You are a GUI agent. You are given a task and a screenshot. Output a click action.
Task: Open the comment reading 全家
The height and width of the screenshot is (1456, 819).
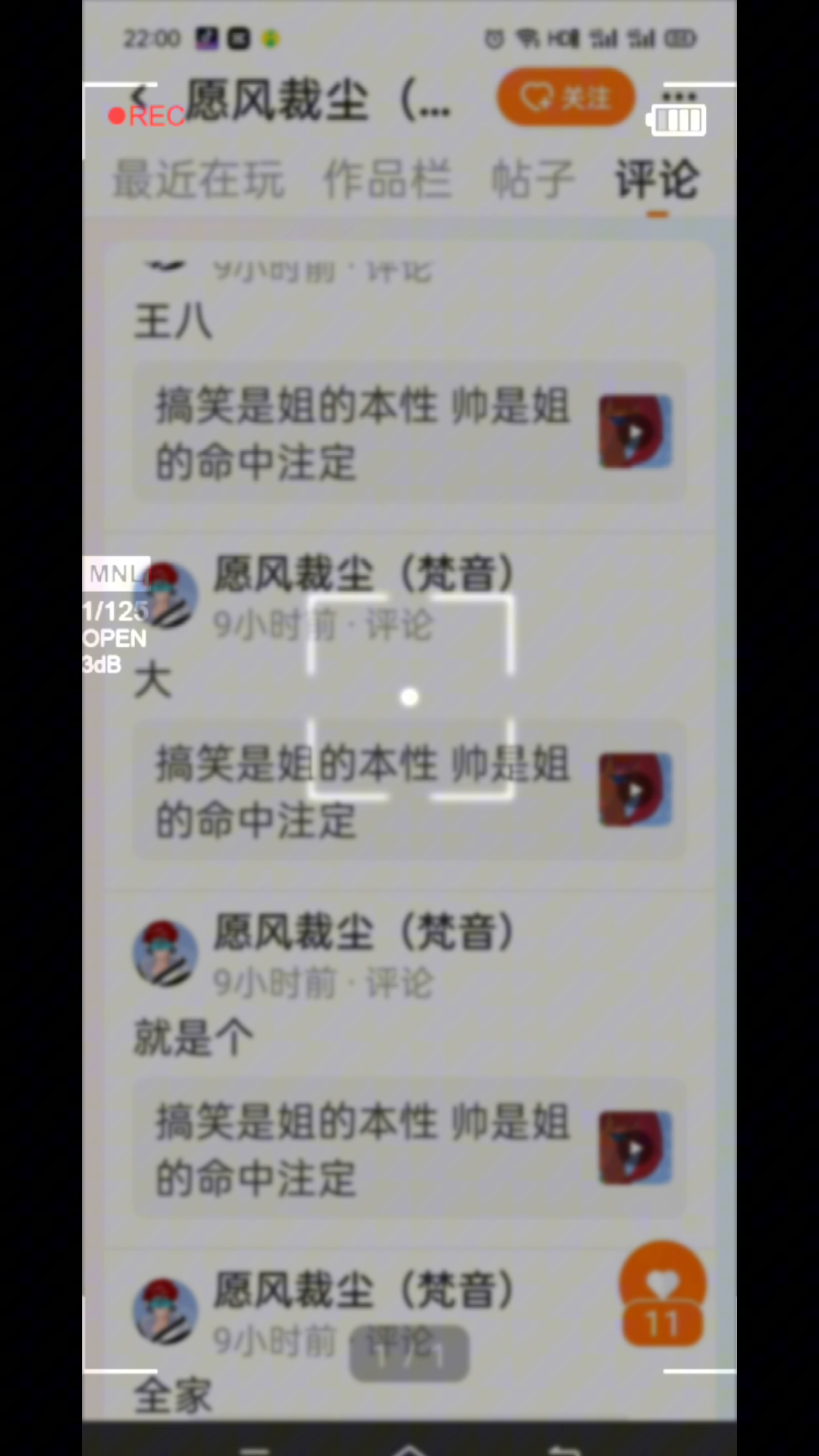point(173,1395)
